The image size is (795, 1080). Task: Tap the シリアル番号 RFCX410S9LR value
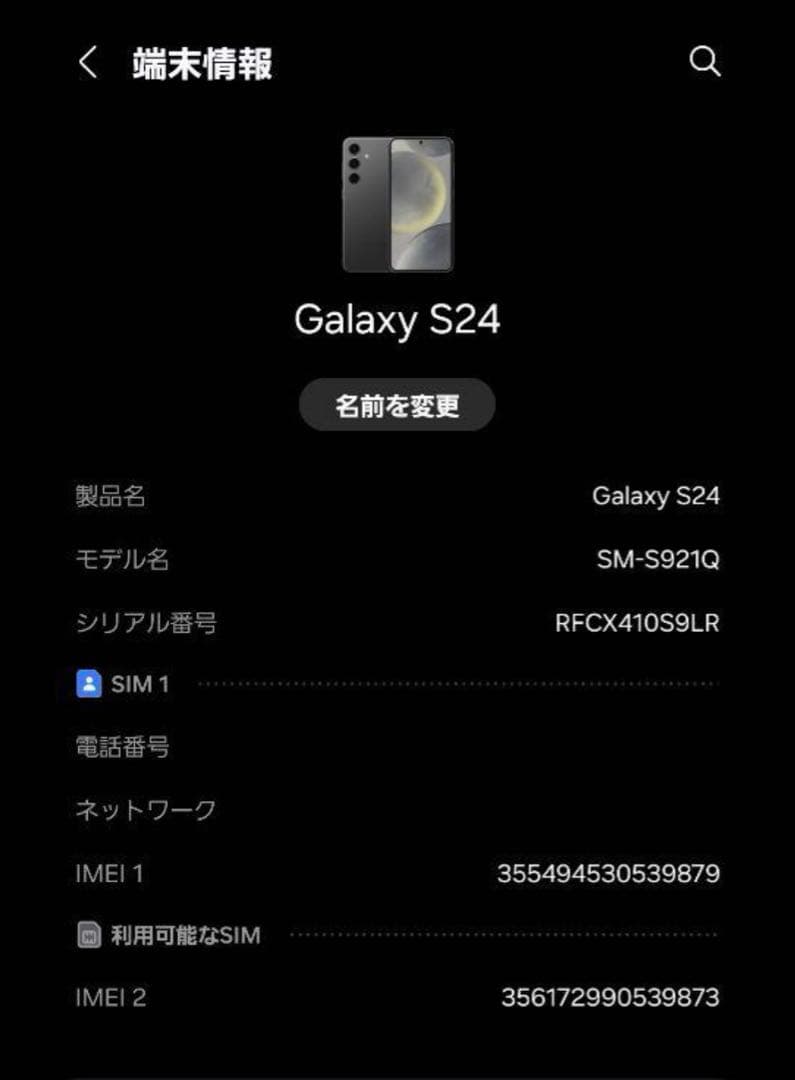pos(638,622)
